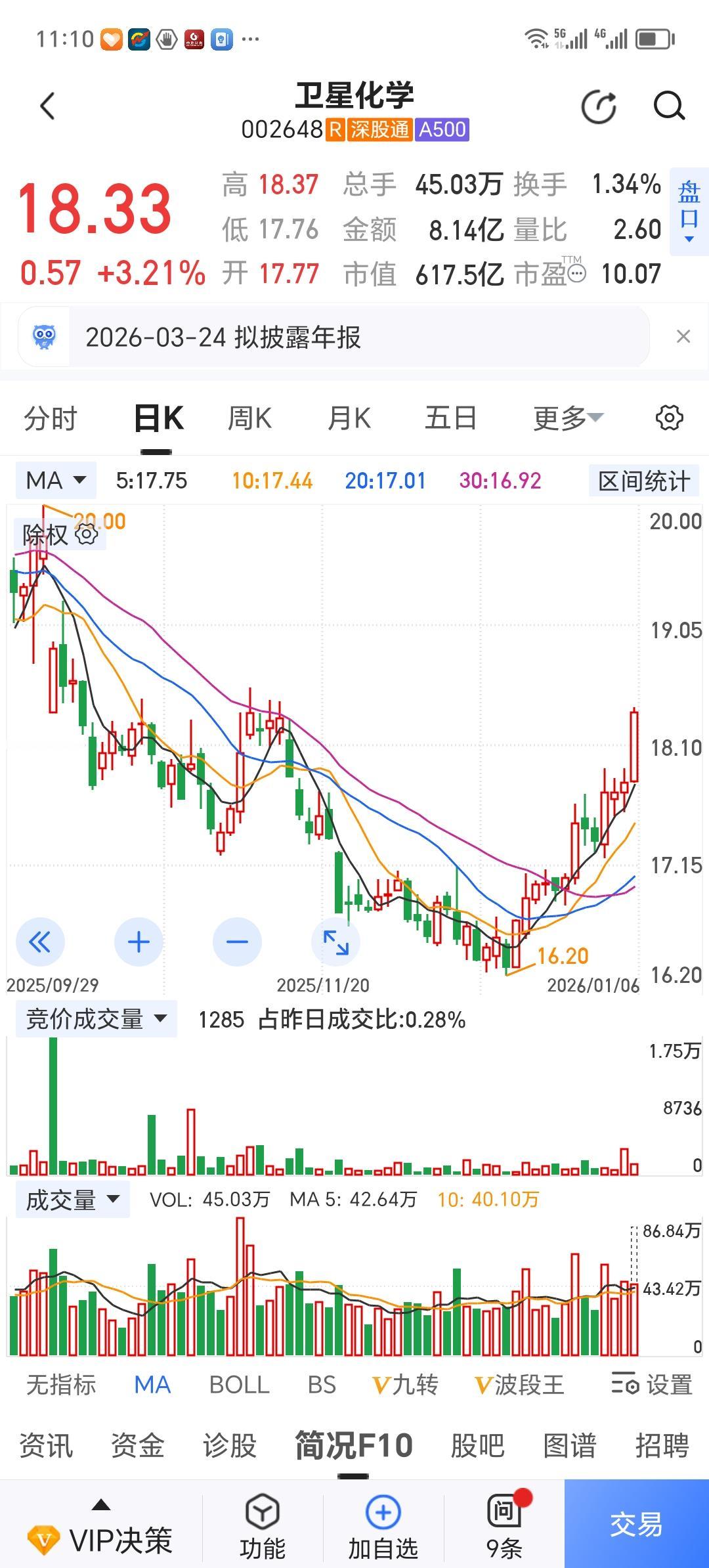Viewport: 709px width, 1568px height.
Task: Switch to the 周K weekly chart tab
Action: 249,418
